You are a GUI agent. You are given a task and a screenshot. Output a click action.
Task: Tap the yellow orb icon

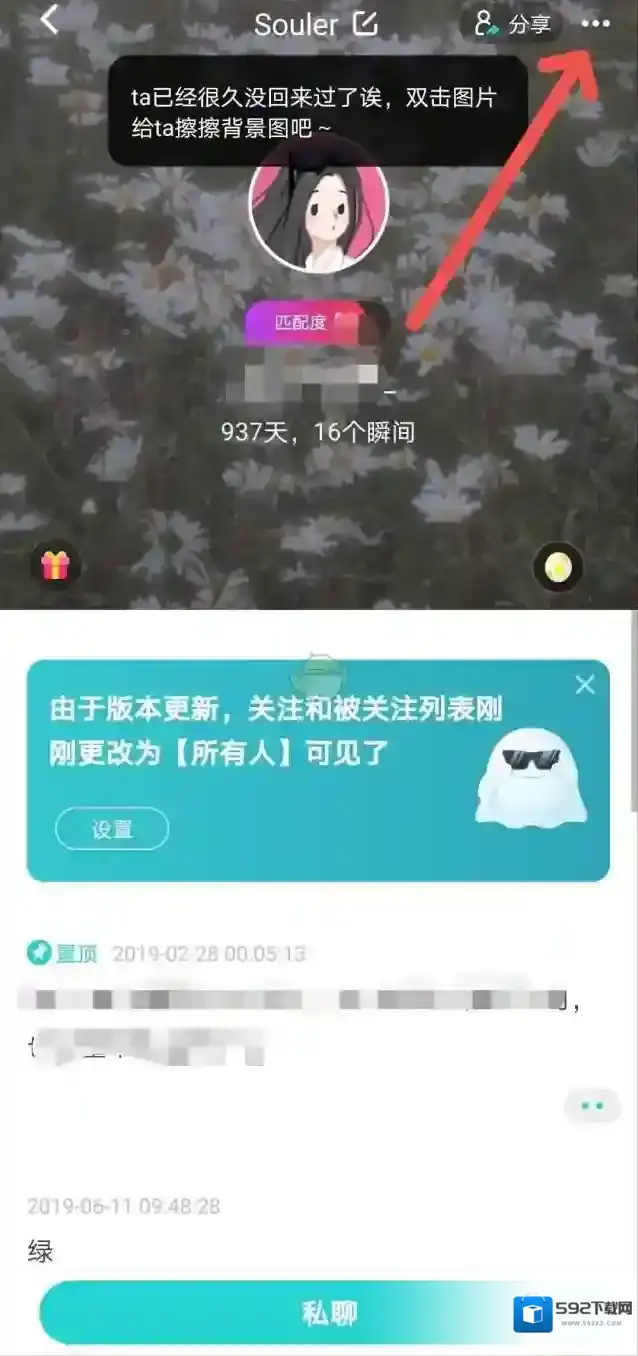click(556, 567)
